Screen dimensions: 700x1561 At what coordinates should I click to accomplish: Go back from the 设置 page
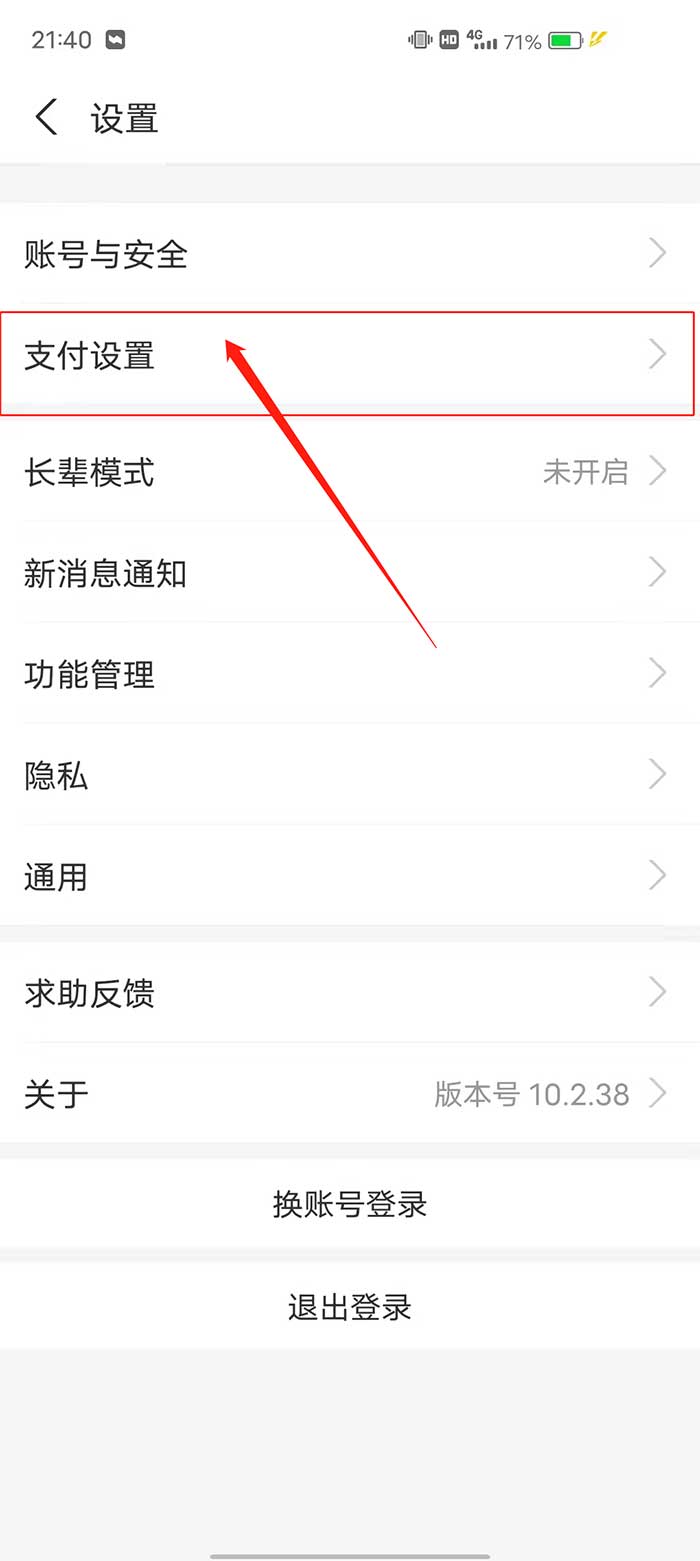tap(46, 118)
